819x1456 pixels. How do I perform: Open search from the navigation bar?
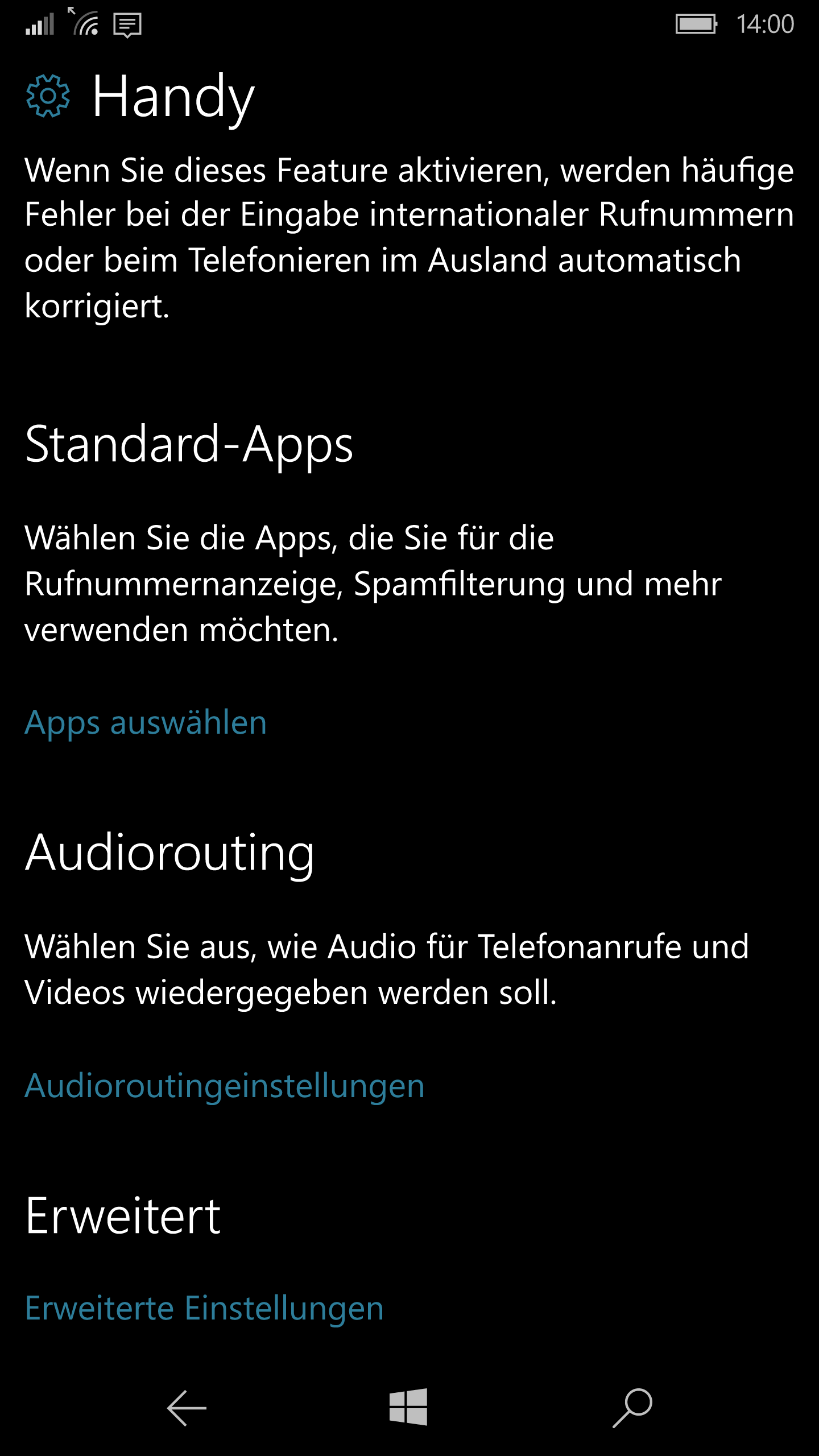(632, 1408)
